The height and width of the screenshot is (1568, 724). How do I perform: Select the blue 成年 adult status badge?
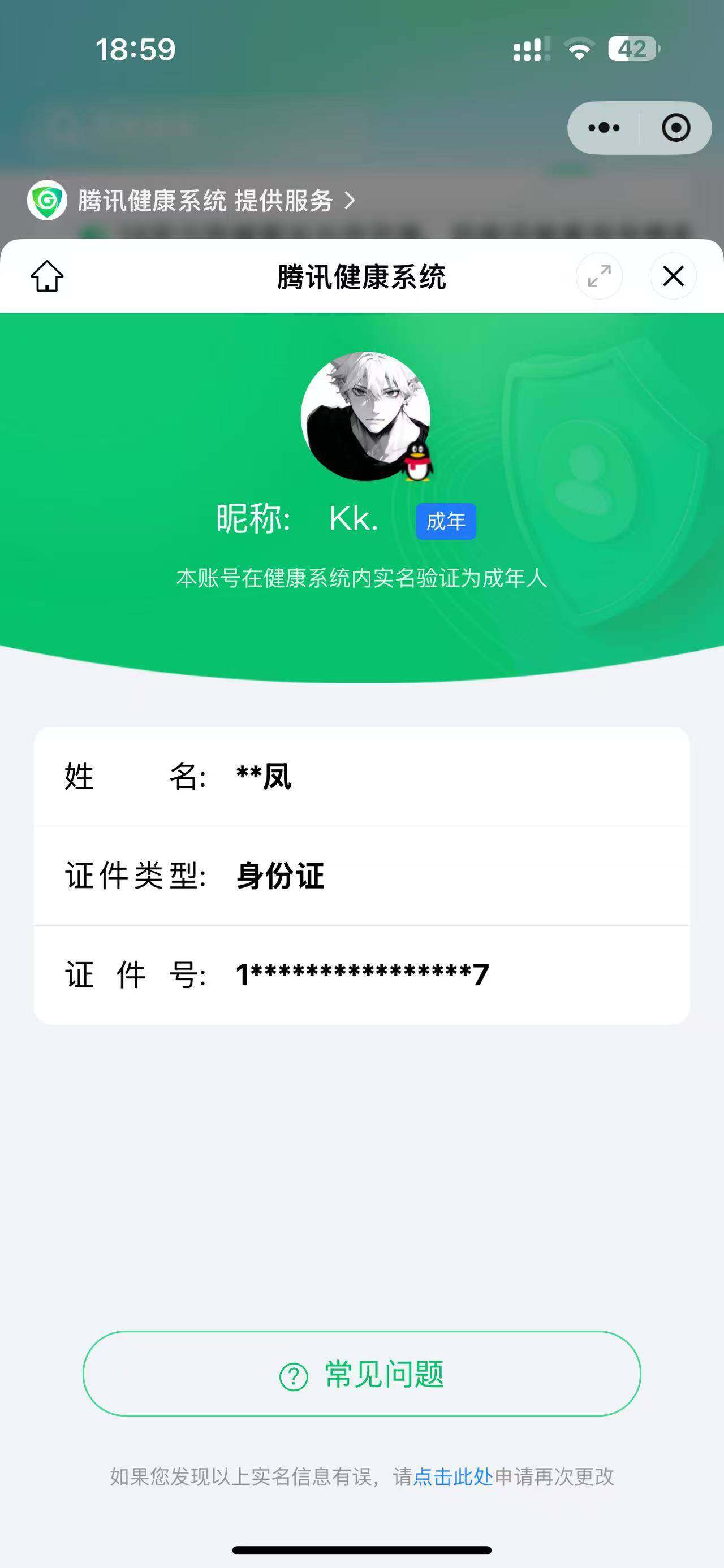[446, 522]
